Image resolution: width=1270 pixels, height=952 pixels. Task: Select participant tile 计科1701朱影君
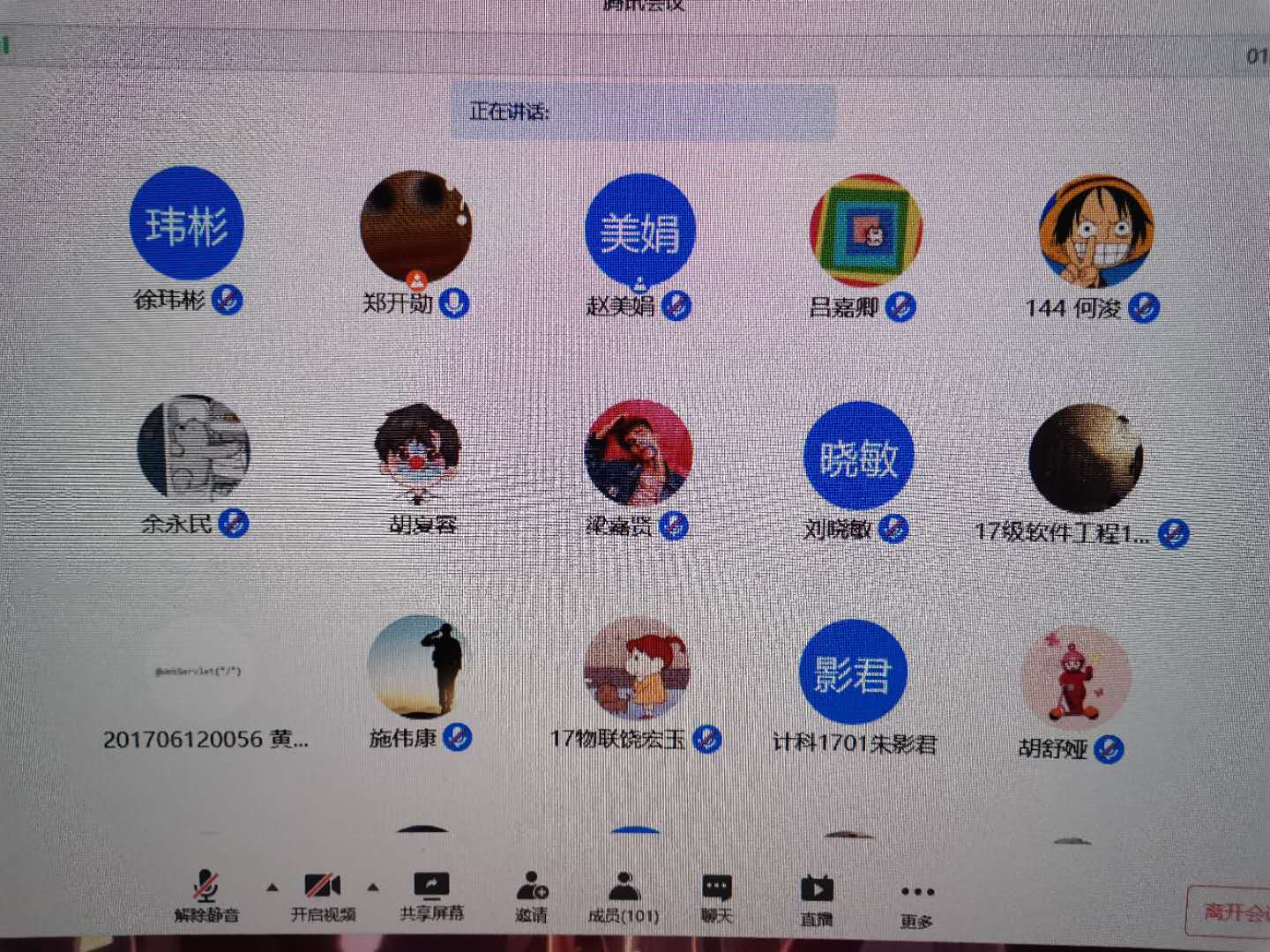tap(853, 673)
